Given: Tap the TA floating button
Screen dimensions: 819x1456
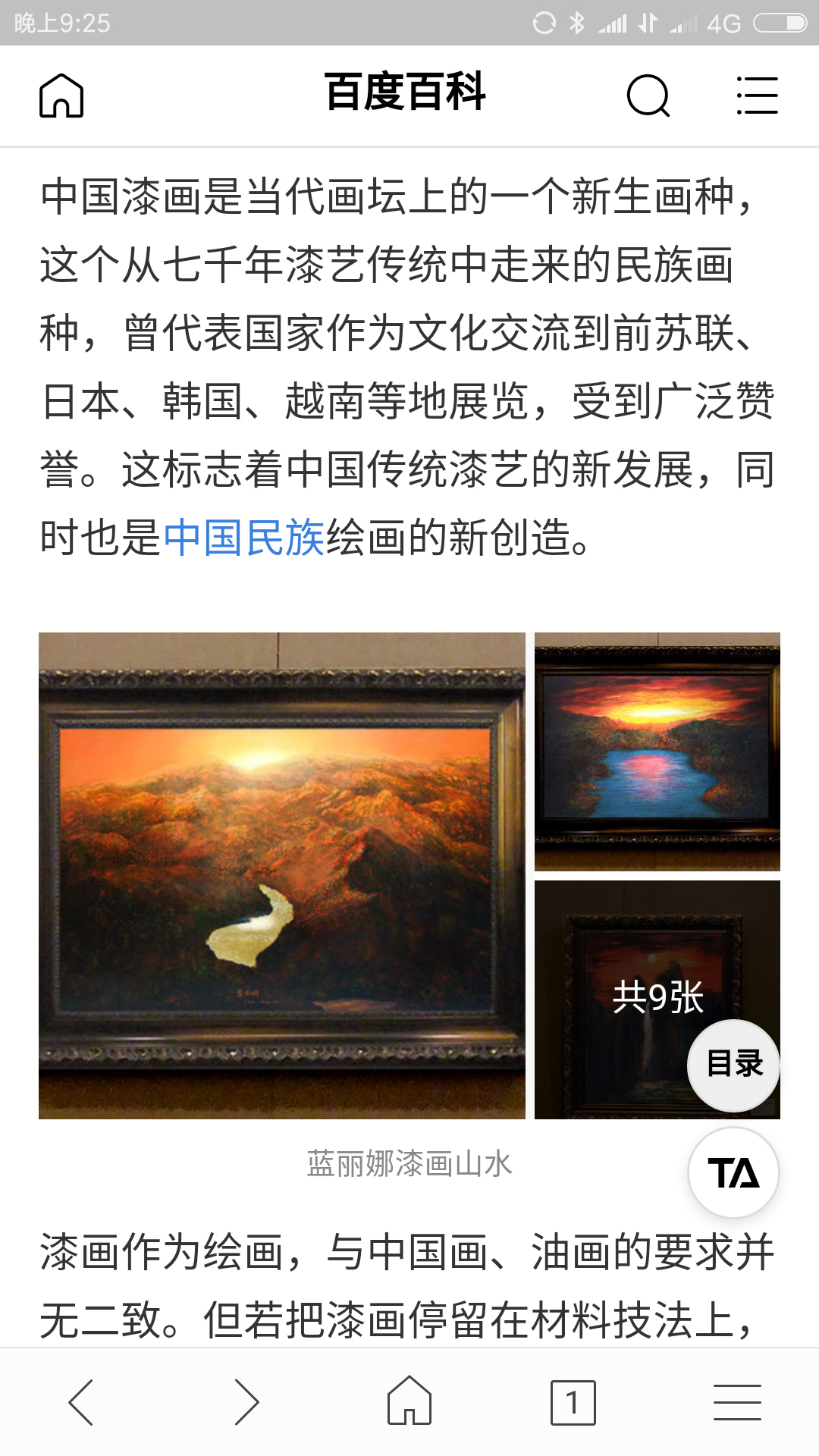Looking at the screenshot, I should click(733, 1172).
